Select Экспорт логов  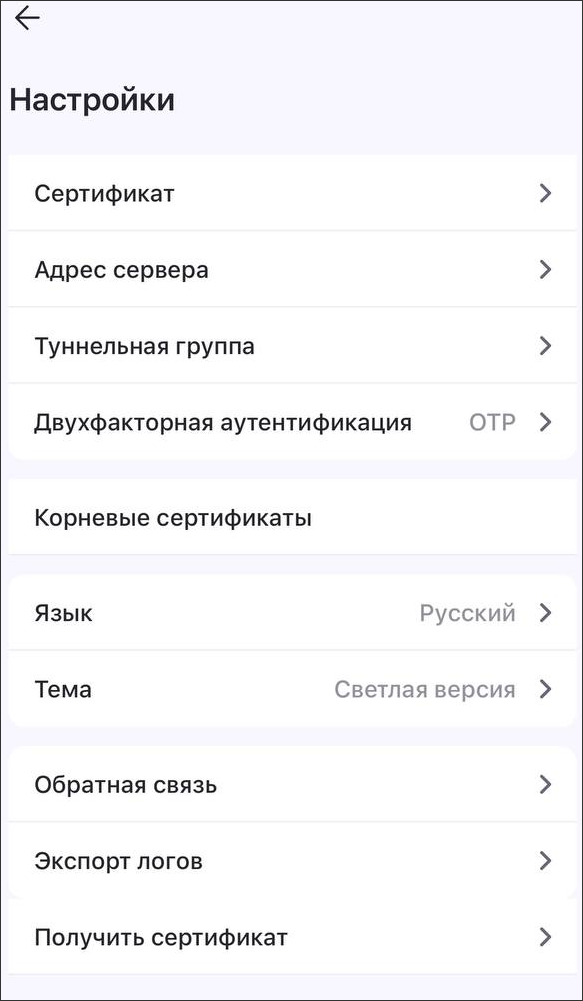[x=292, y=861]
